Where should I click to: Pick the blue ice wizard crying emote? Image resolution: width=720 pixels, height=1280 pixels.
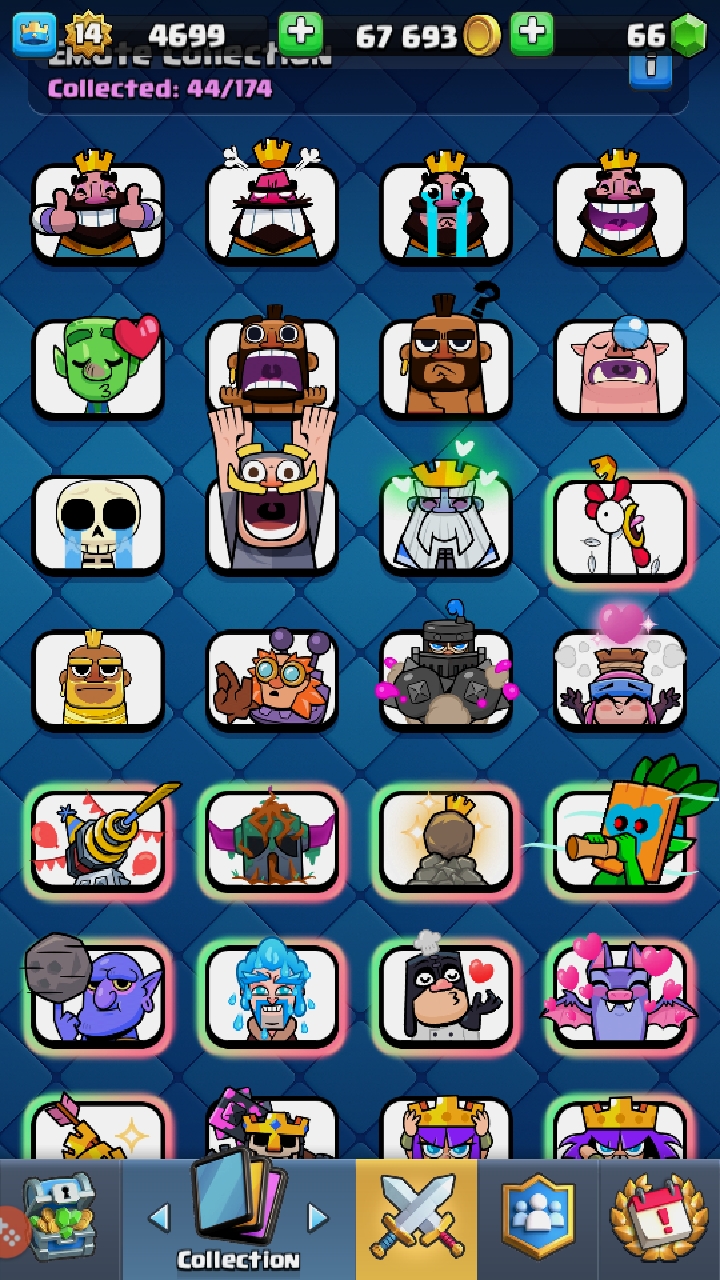click(272, 995)
